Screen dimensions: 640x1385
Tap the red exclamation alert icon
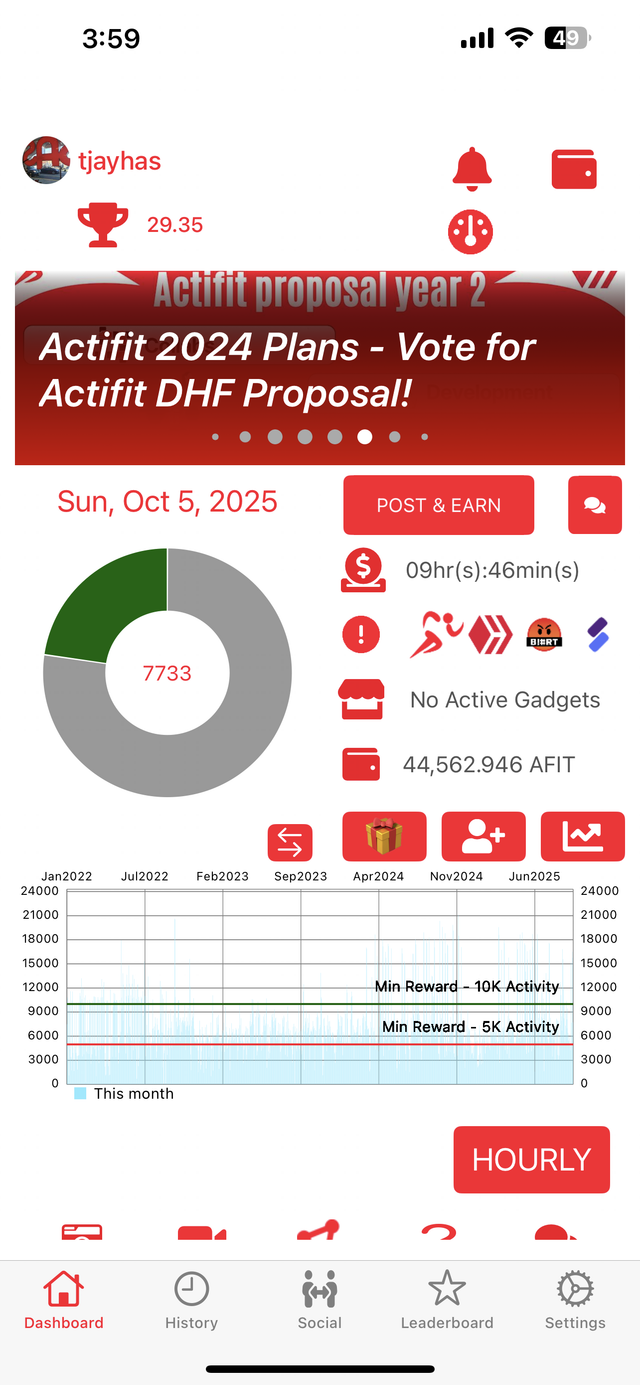362,634
